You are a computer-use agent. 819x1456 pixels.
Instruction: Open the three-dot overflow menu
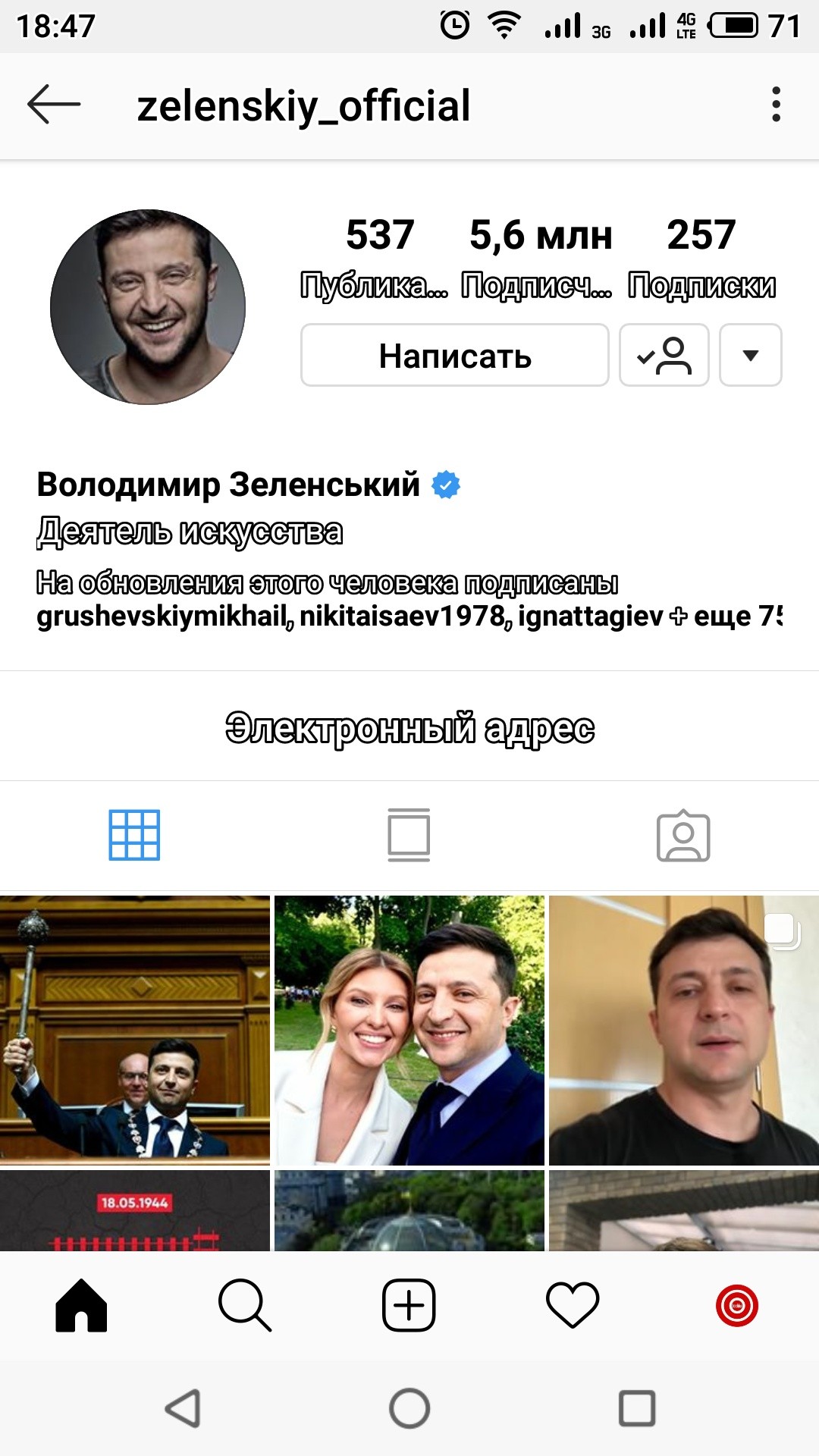[775, 104]
